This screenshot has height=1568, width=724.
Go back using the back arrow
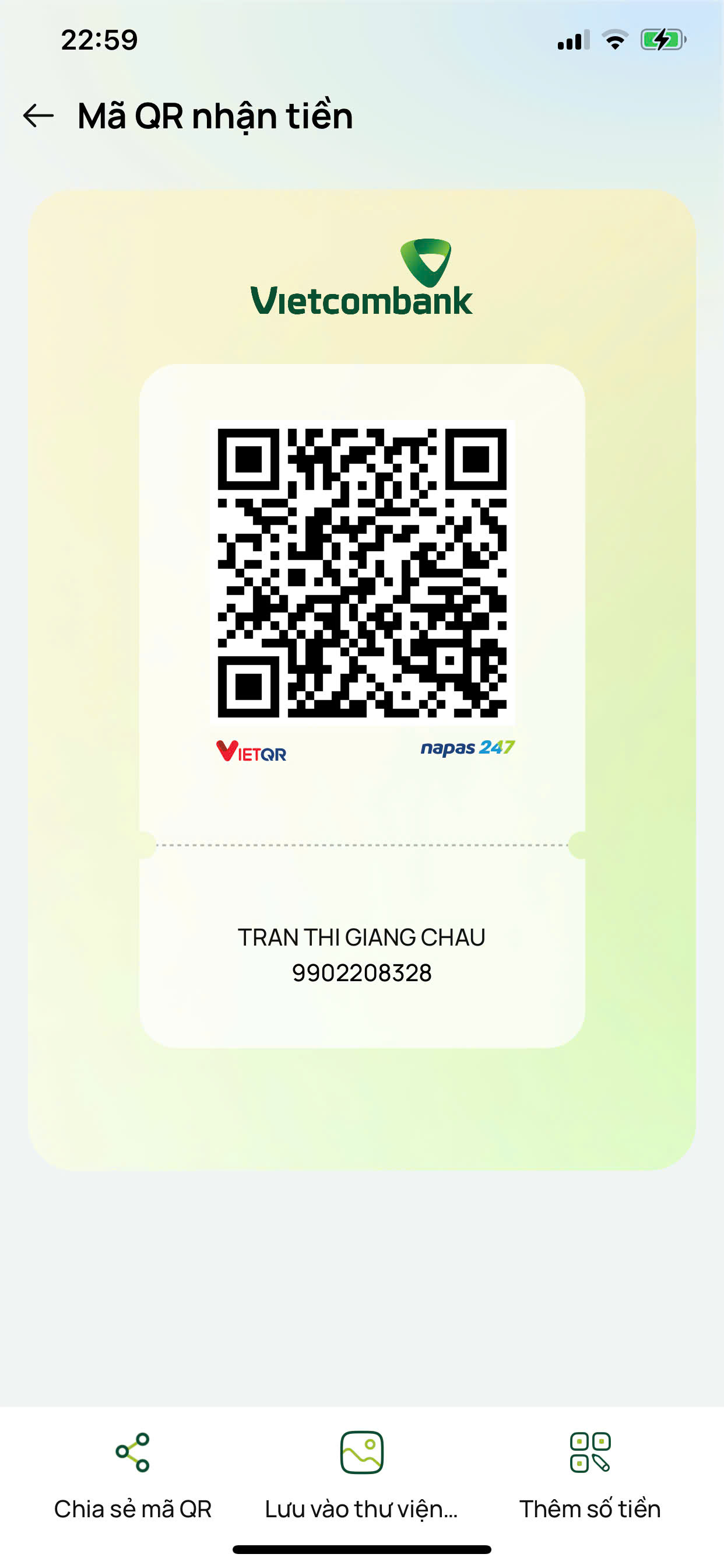(x=38, y=116)
